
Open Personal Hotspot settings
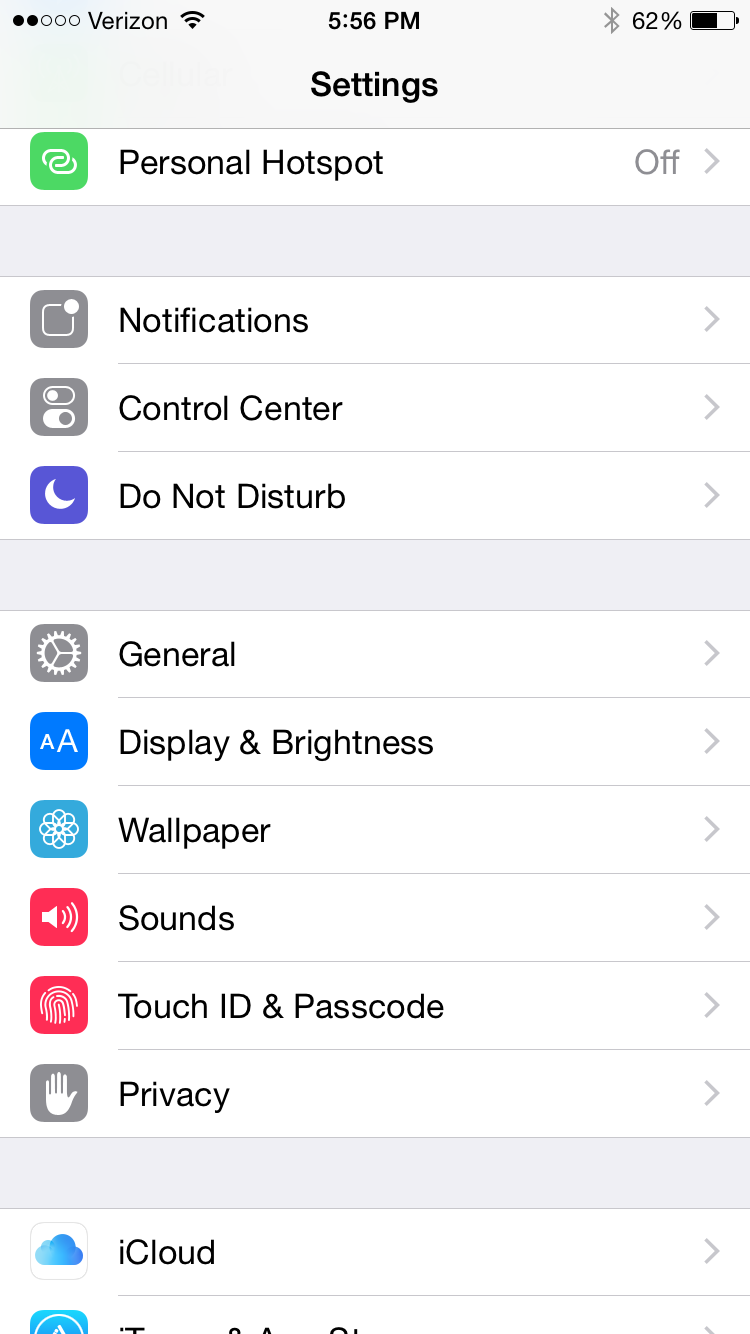(x=375, y=163)
